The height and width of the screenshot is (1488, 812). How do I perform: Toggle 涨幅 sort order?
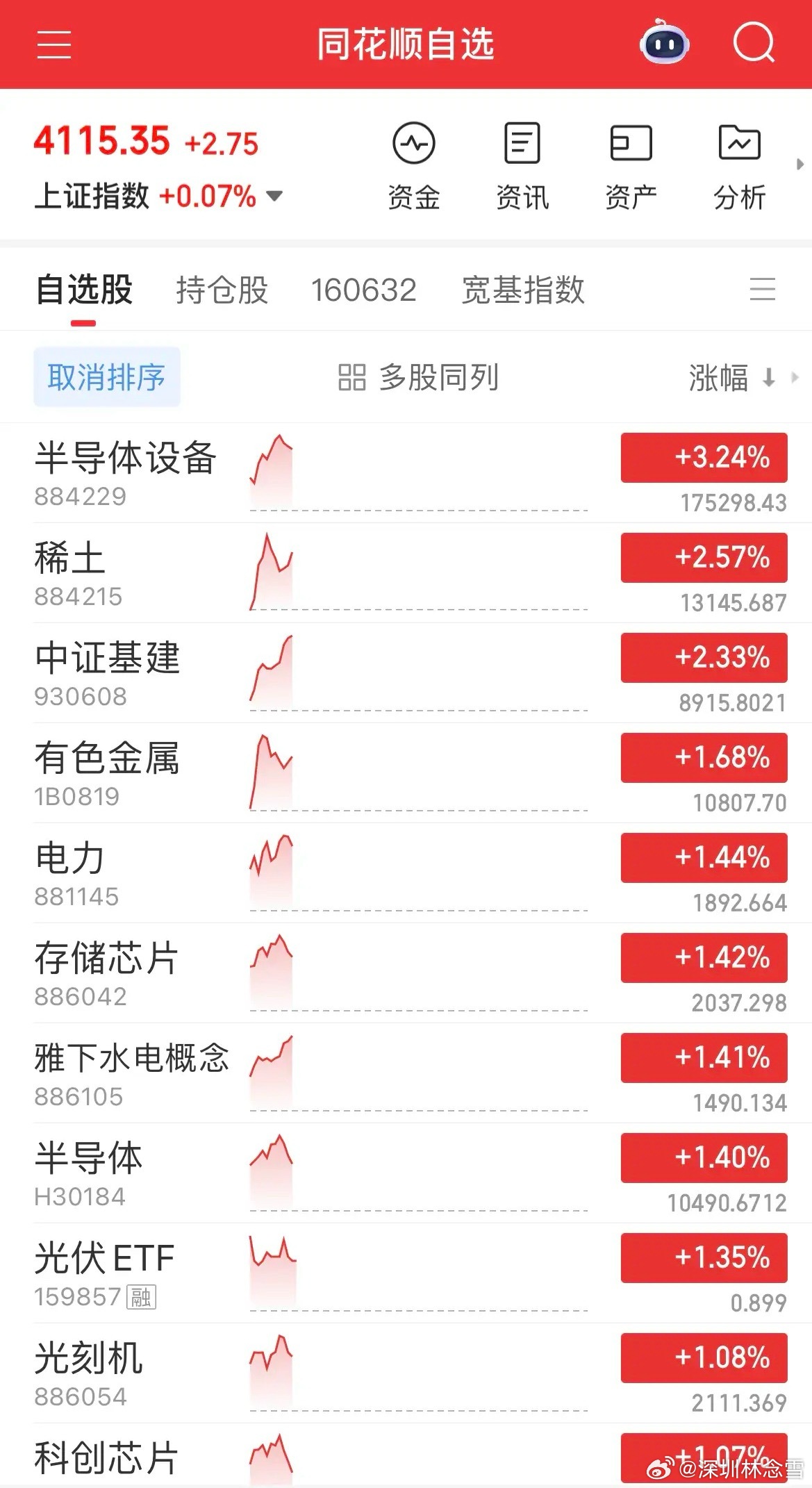[x=727, y=377]
